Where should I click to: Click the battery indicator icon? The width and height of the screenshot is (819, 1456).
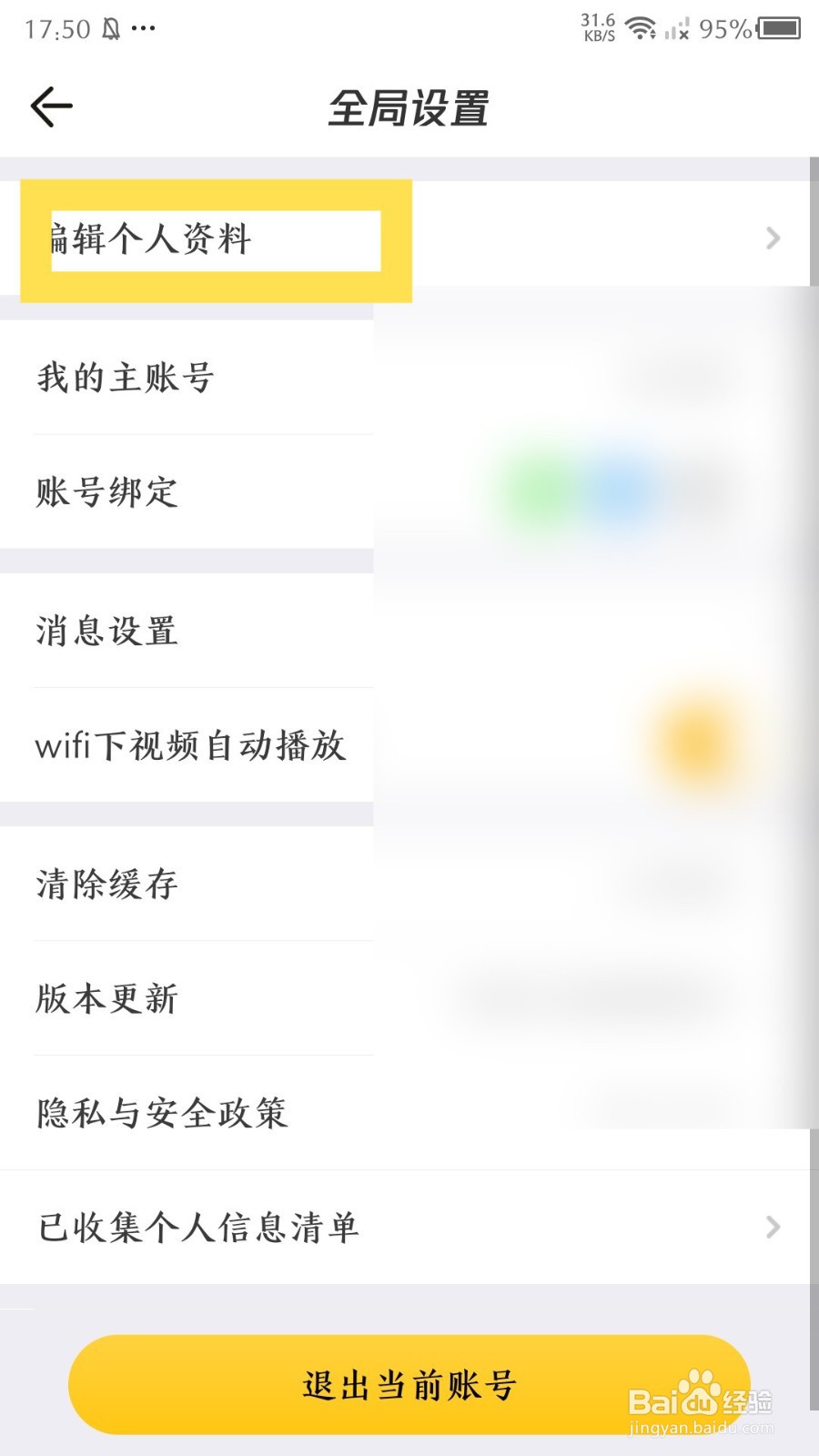778,27
